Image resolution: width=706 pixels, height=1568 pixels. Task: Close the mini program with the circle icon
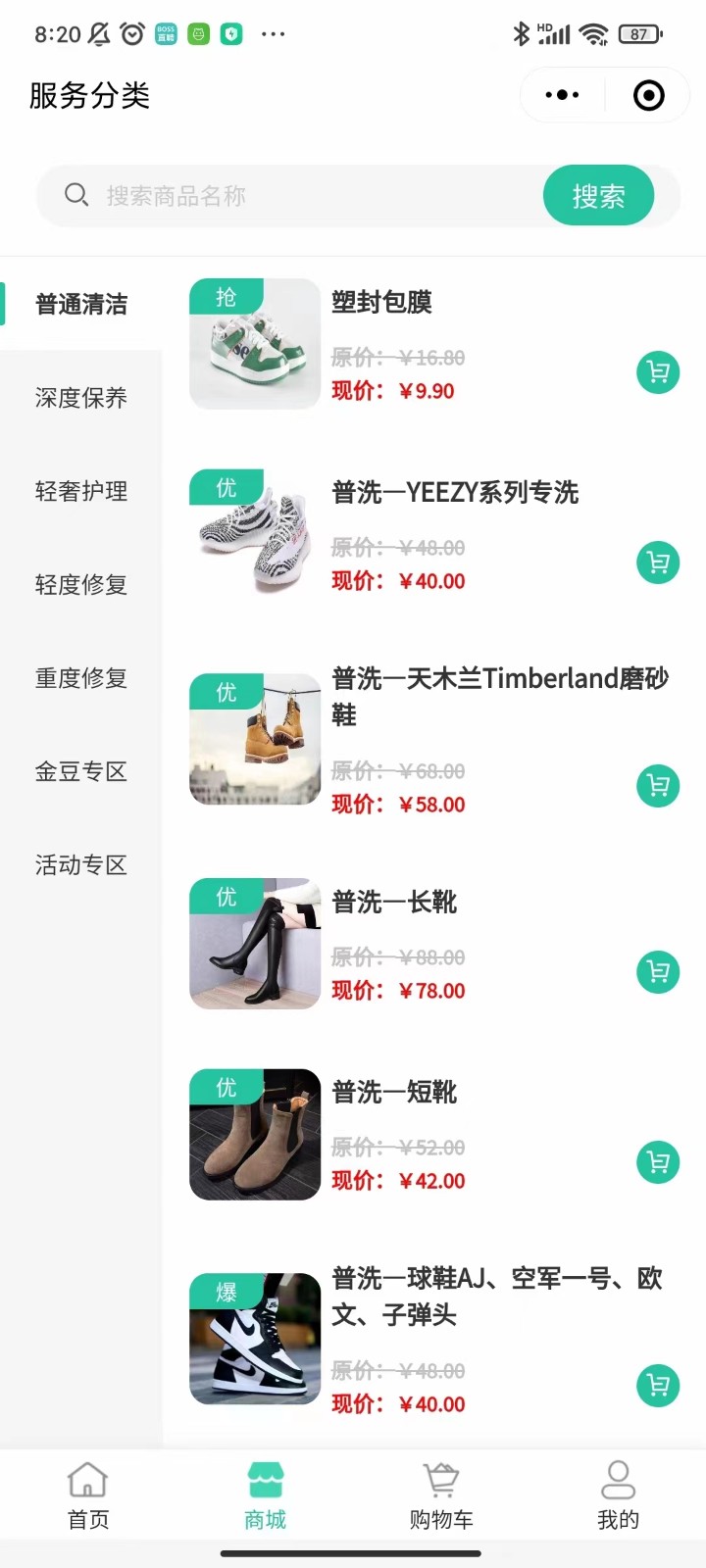pos(648,95)
